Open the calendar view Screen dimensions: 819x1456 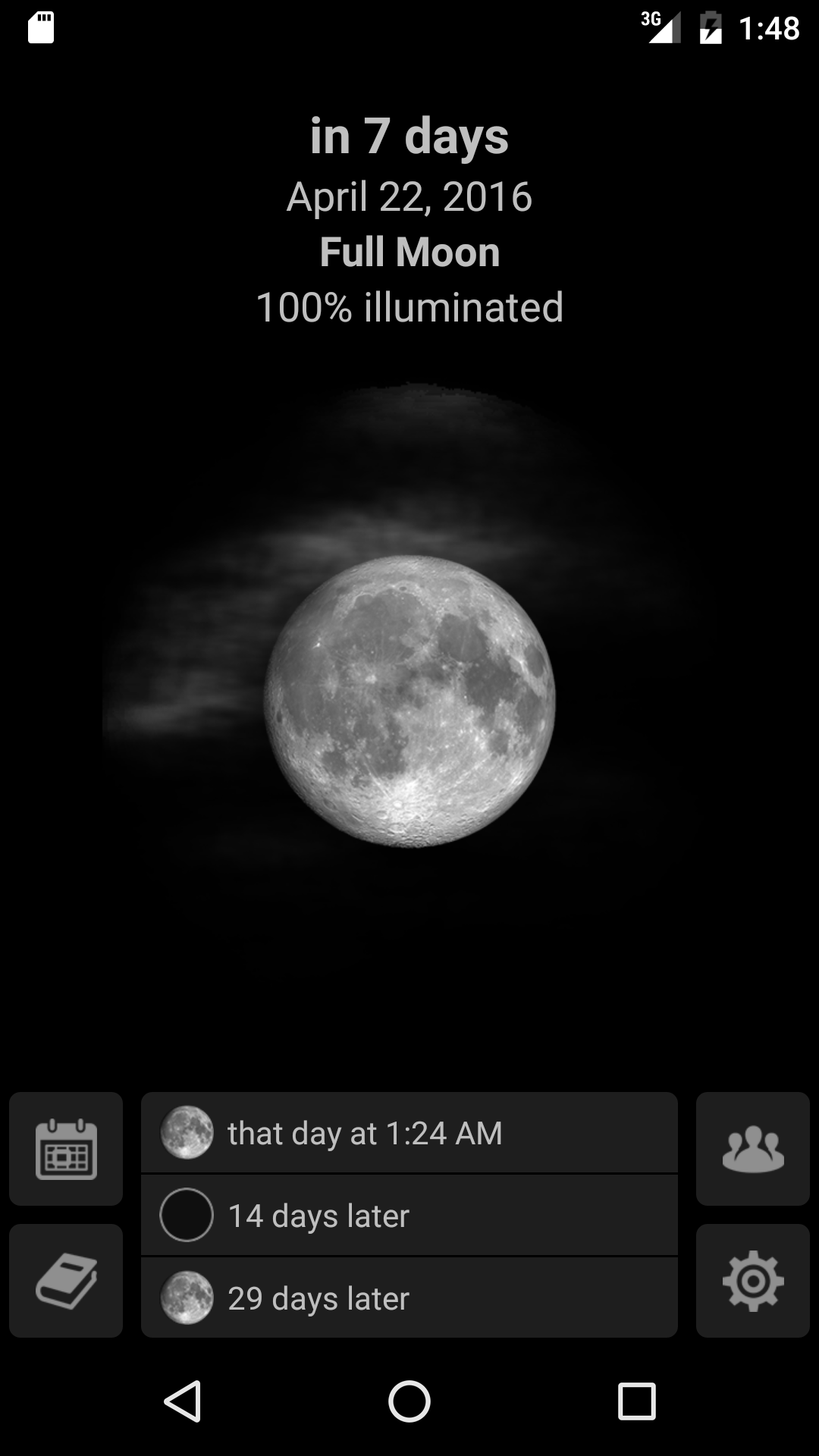click(x=66, y=1149)
